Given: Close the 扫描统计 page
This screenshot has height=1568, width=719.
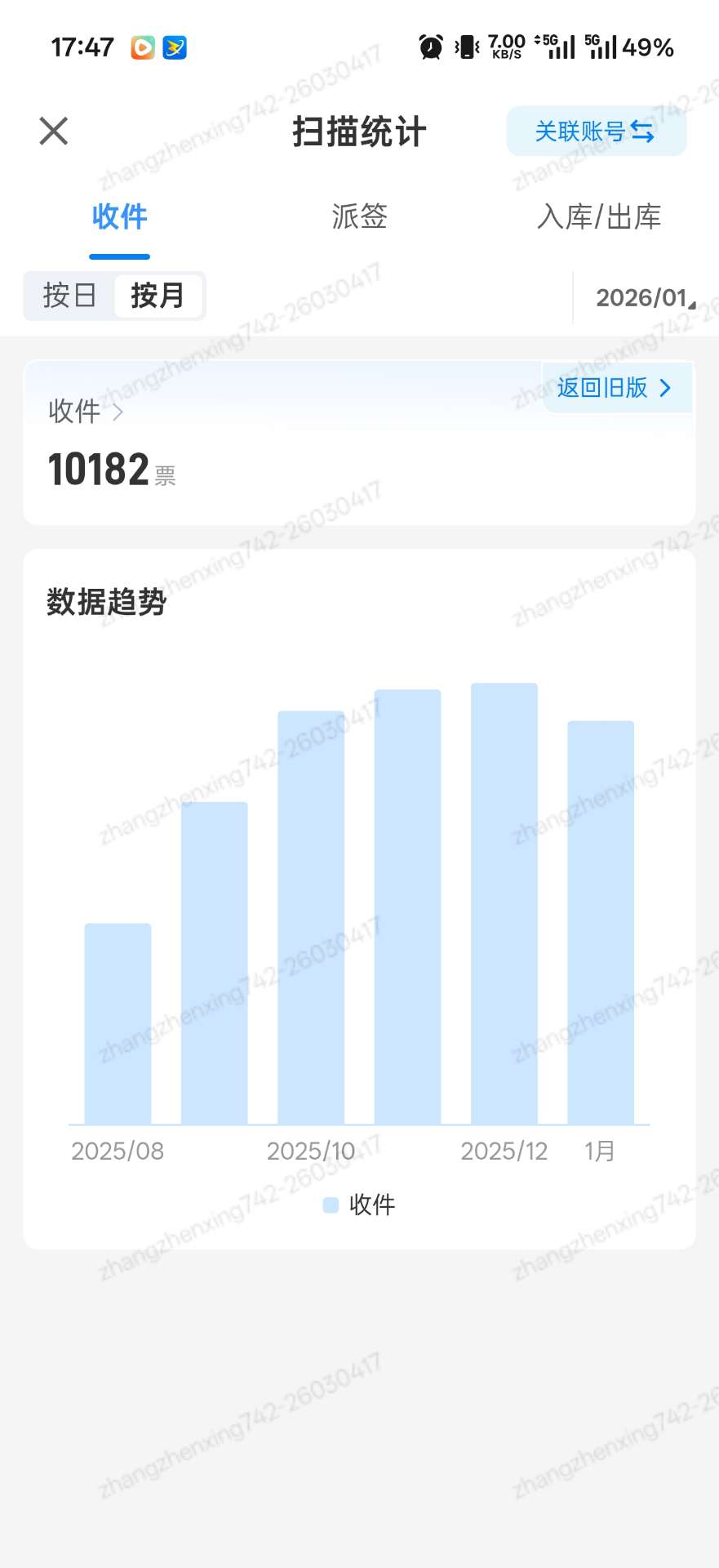Looking at the screenshot, I should point(54,131).
